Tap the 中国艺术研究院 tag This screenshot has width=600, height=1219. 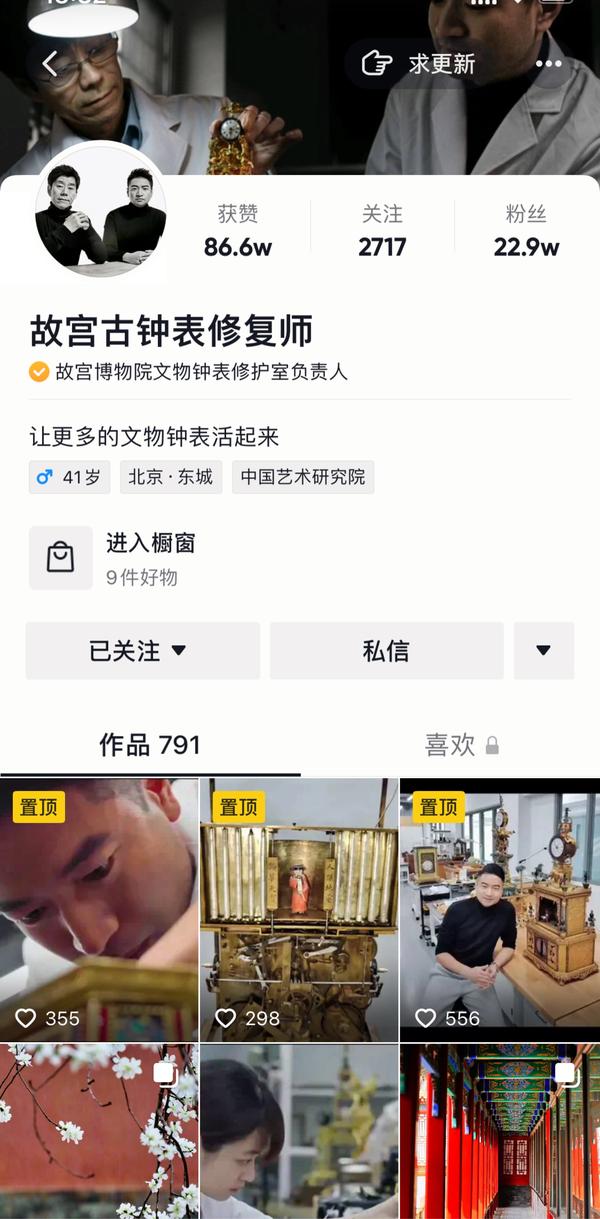click(303, 477)
